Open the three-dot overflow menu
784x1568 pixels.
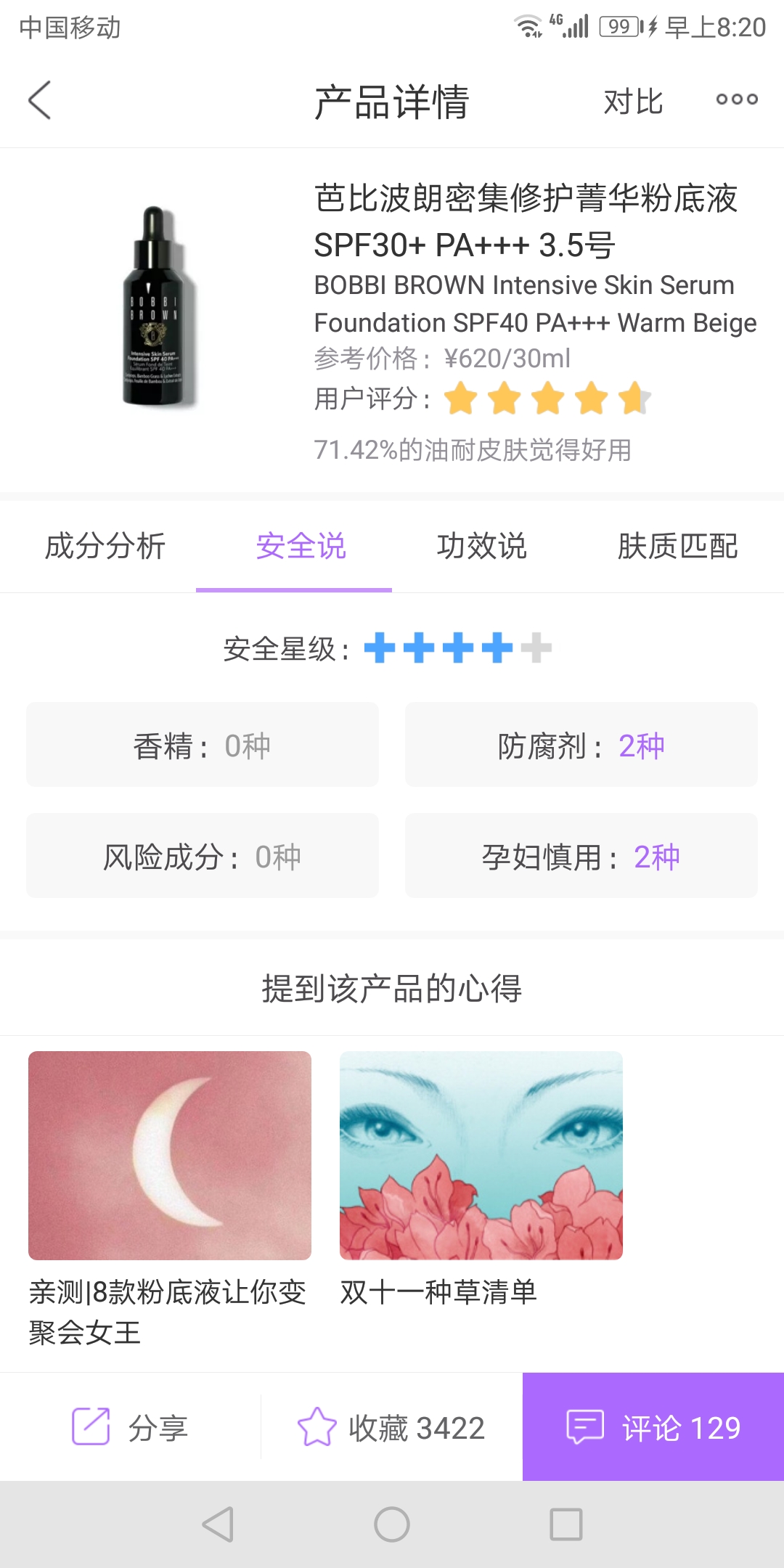735,100
